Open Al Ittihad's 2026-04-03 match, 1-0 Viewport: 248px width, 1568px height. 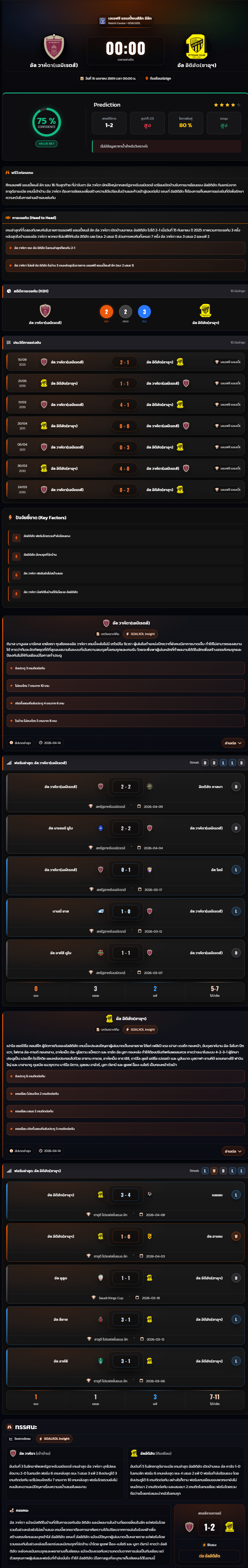point(124,1236)
